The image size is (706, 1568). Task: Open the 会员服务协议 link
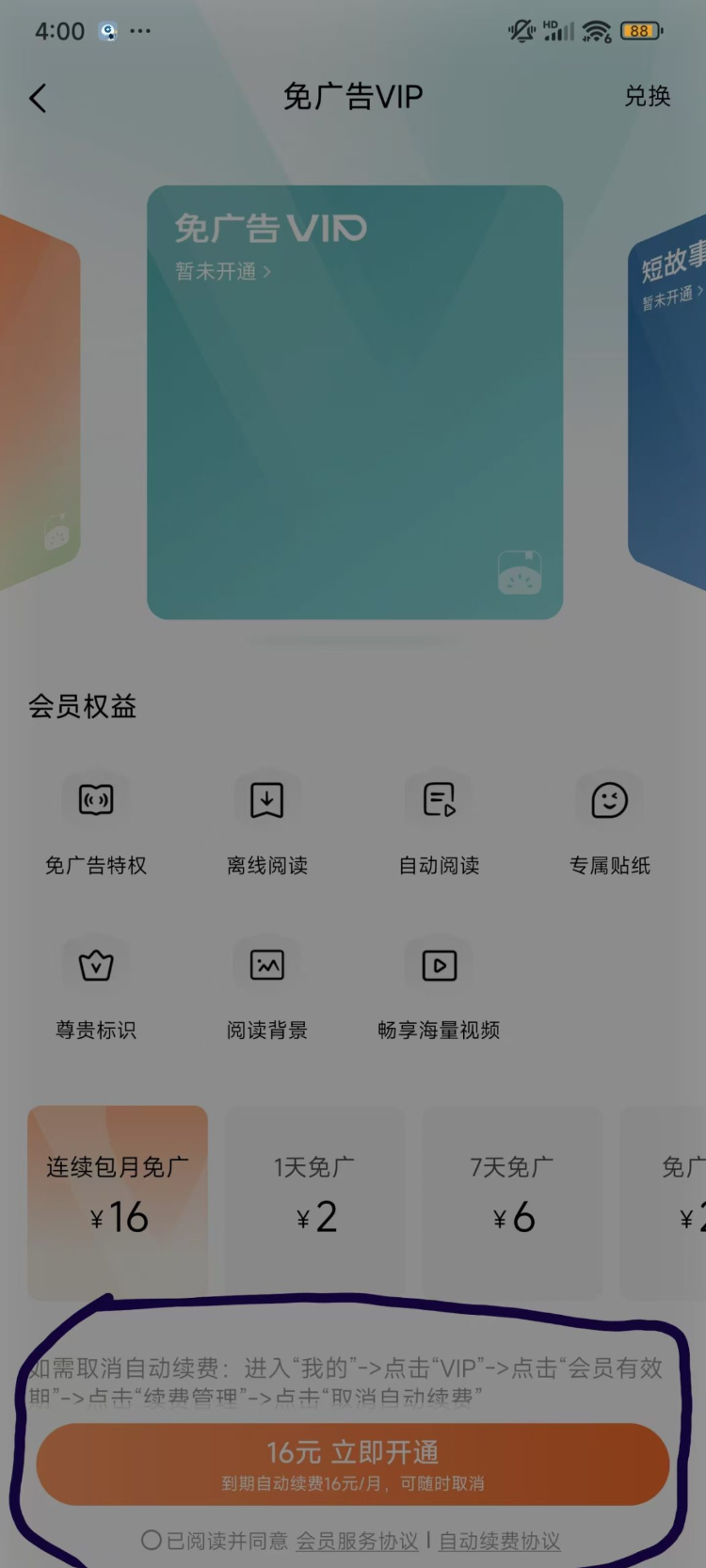pyautogui.click(x=357, y=1541)
